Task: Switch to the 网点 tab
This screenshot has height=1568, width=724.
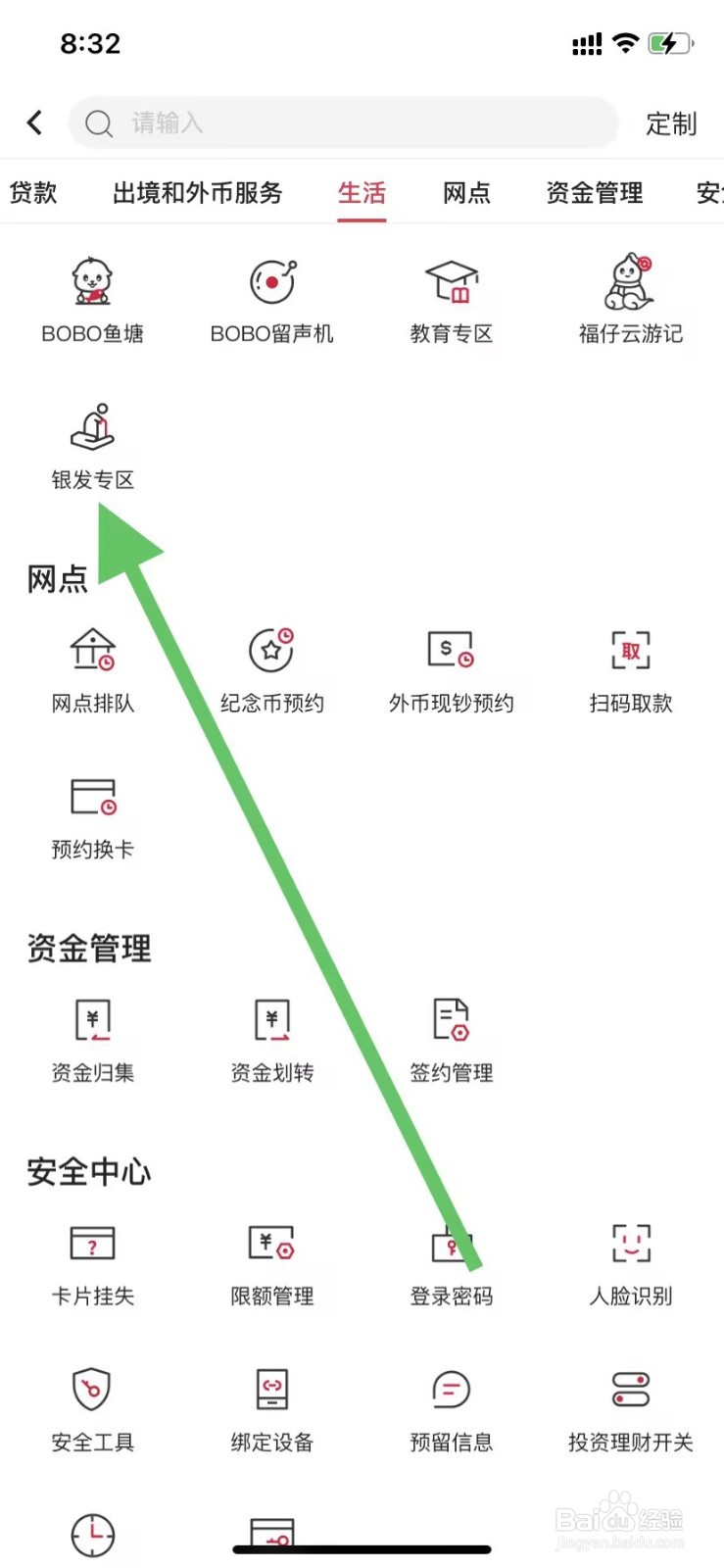Action: click(x=465, y=193)
